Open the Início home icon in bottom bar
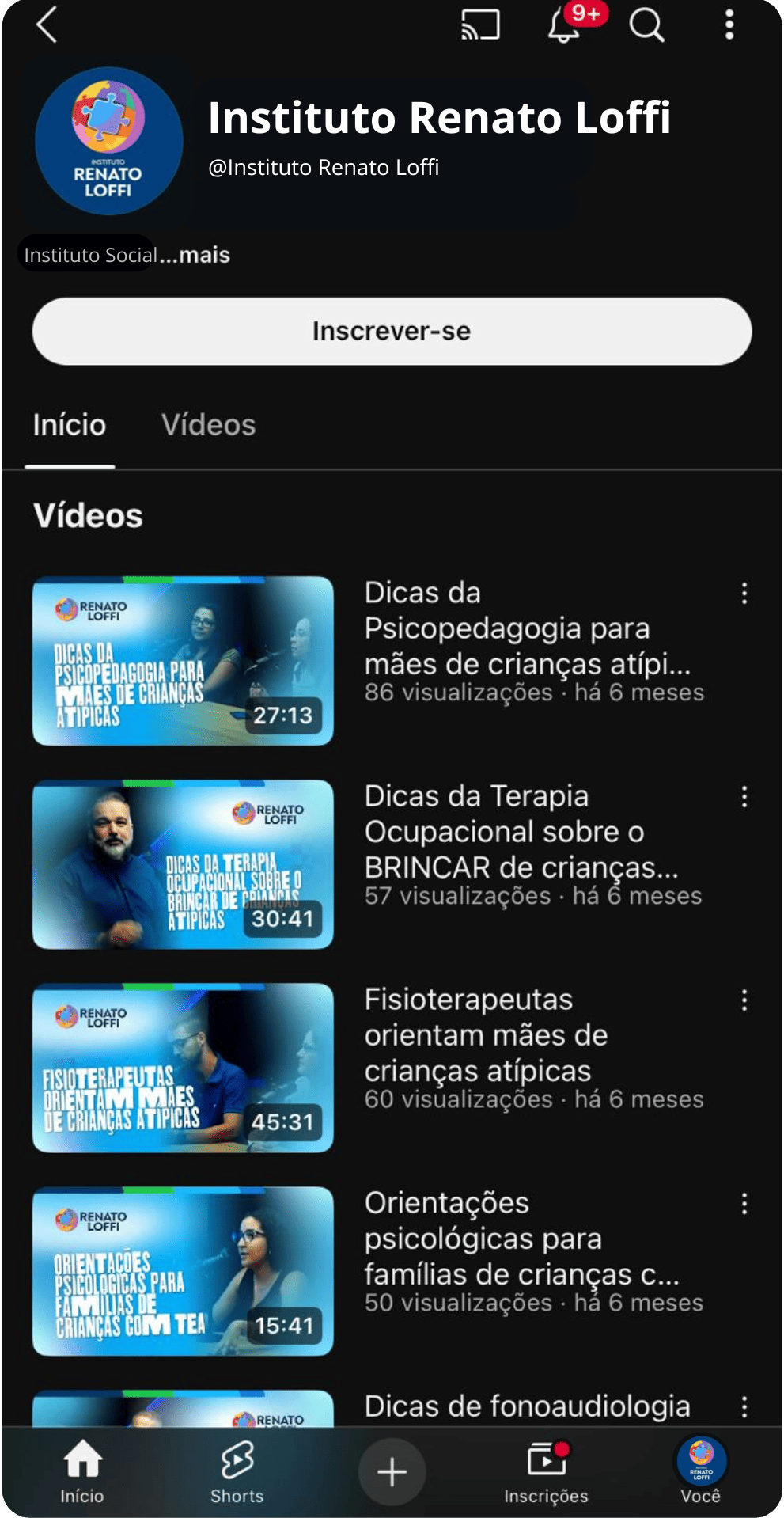The image size is (784, 1518). click(82, 1468)
